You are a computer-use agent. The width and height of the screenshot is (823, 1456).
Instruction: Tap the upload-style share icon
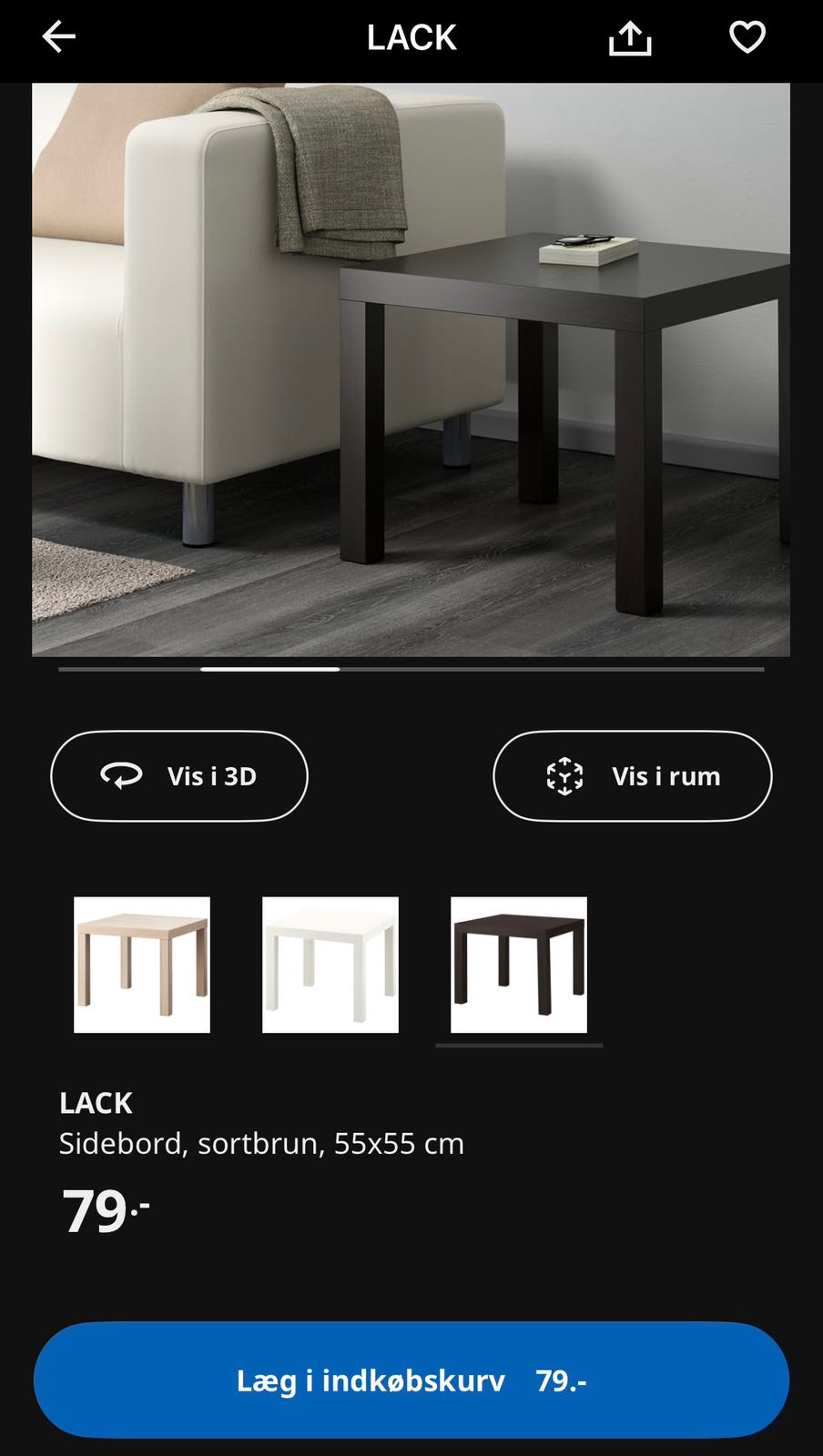[630, 38]
